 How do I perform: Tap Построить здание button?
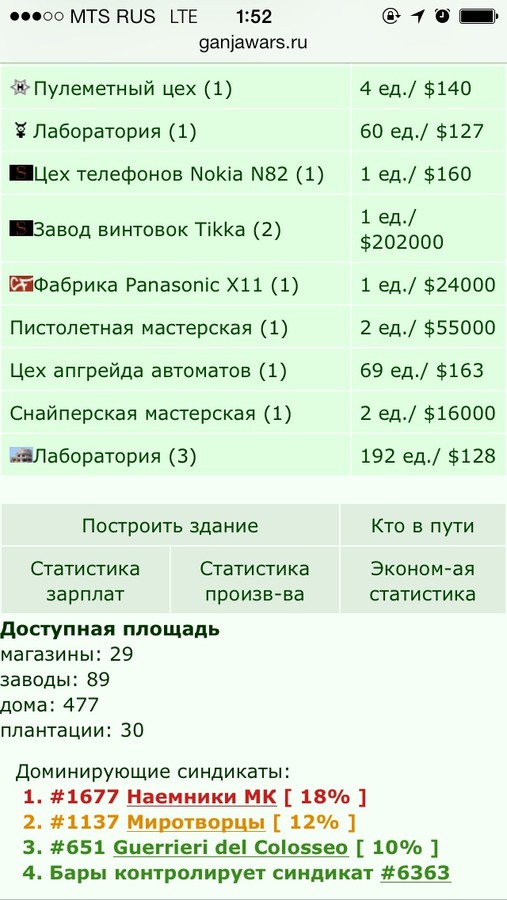pyautogui.click(x=170, y=525)
